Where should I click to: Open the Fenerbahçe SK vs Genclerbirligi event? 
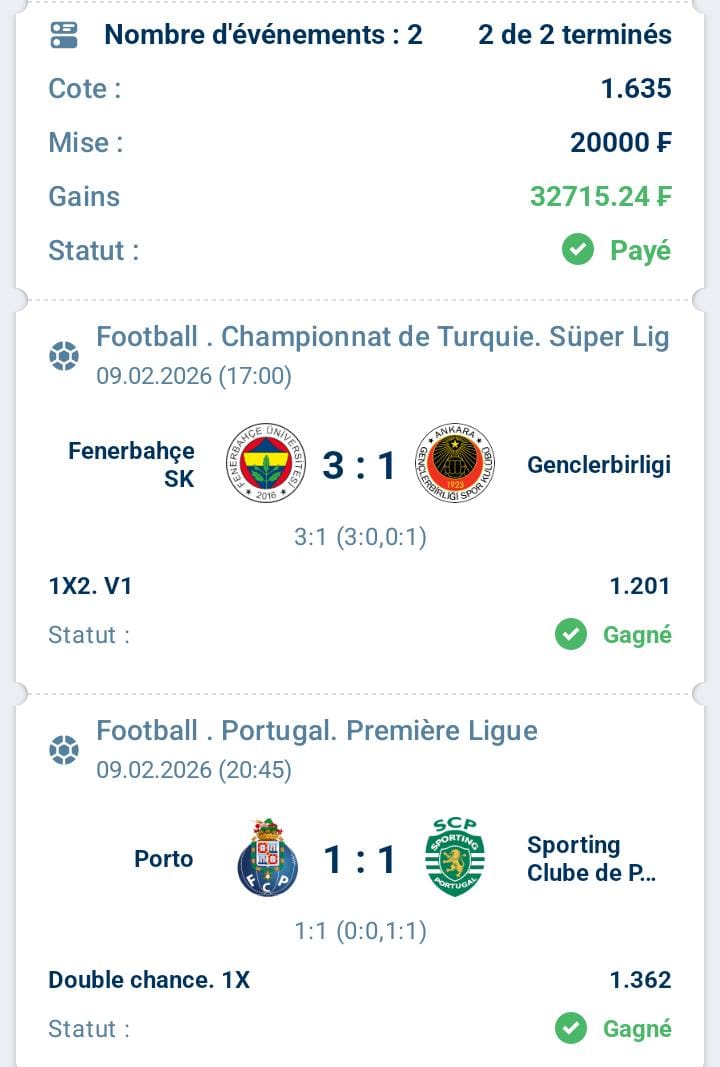(360, 466)
